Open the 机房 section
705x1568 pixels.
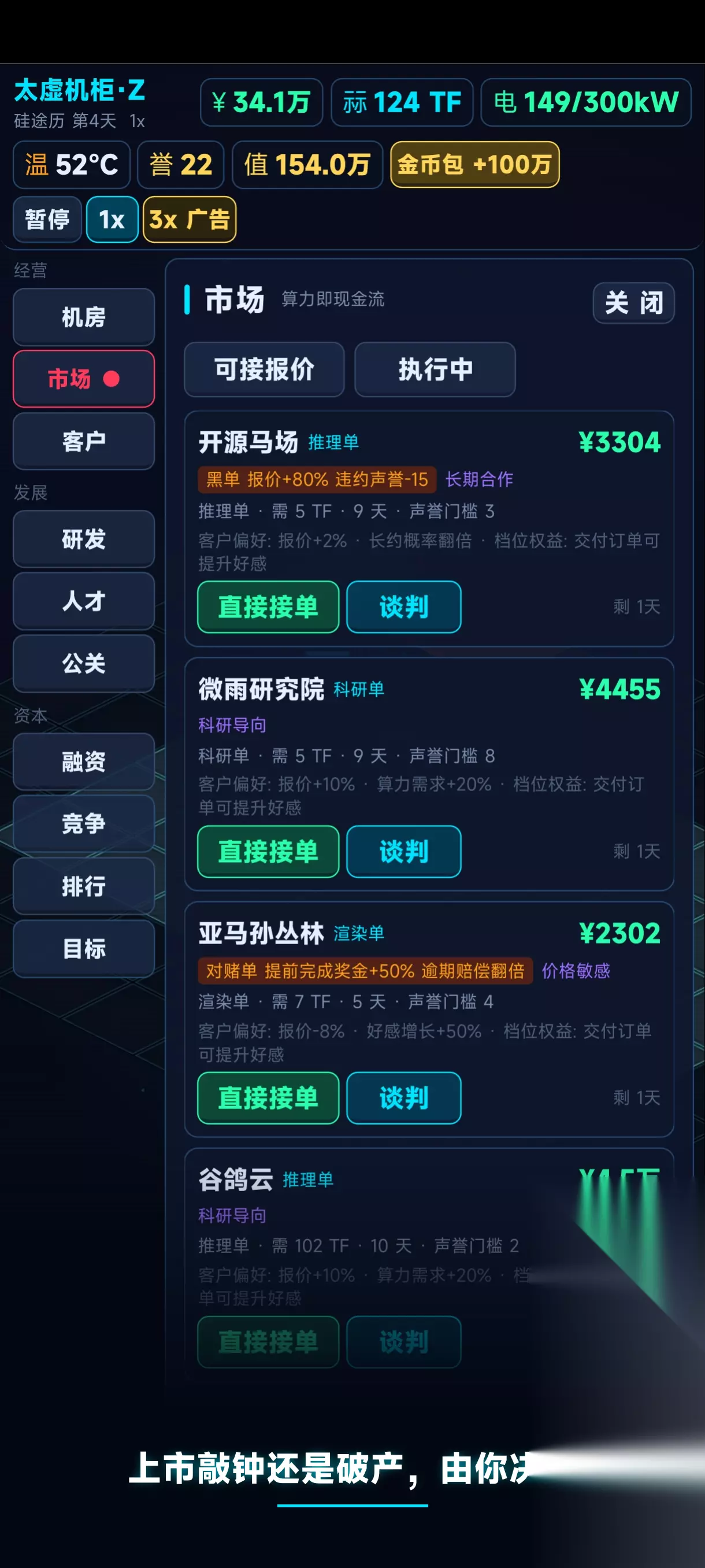84,317
